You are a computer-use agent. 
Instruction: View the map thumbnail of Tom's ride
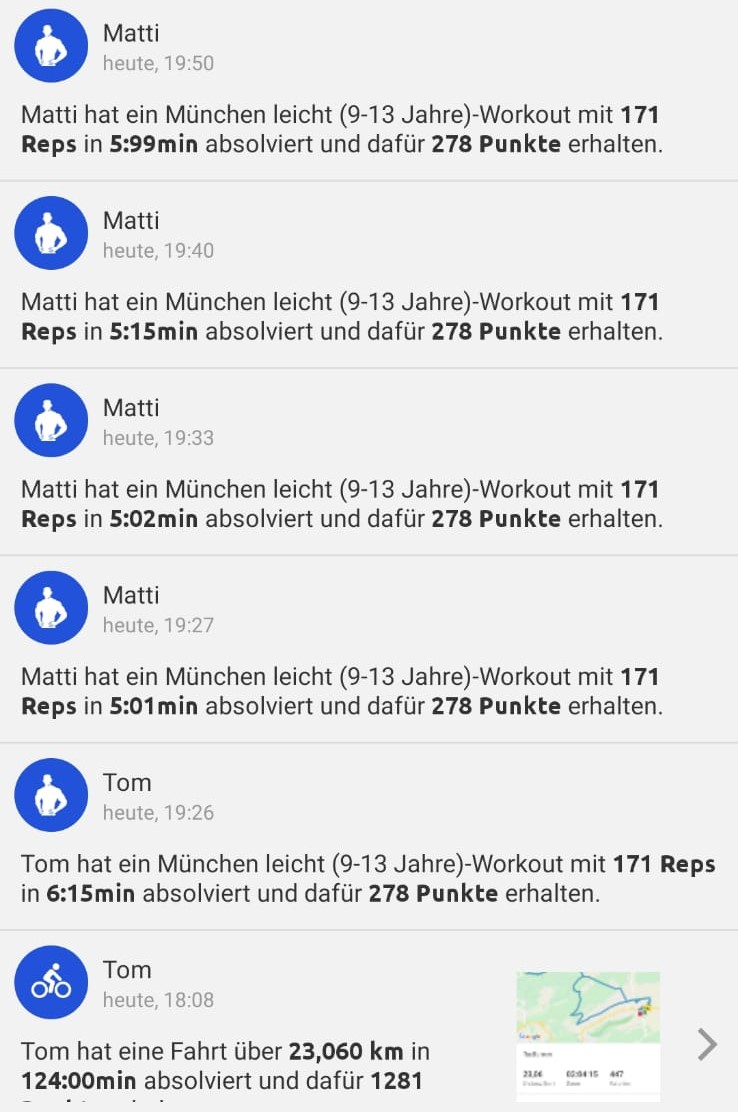[588, 1035]
